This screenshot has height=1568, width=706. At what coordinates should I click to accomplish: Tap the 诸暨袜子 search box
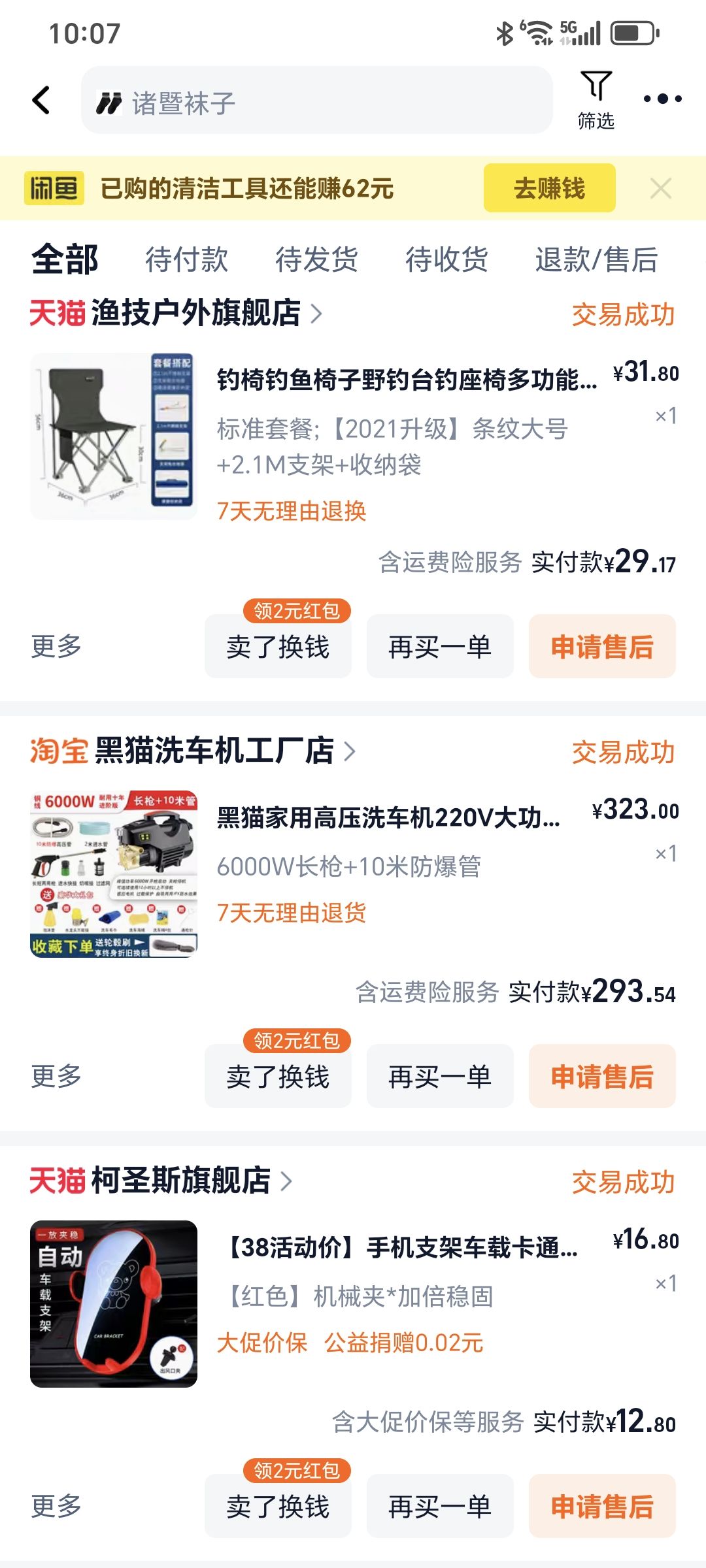point(316,101)
